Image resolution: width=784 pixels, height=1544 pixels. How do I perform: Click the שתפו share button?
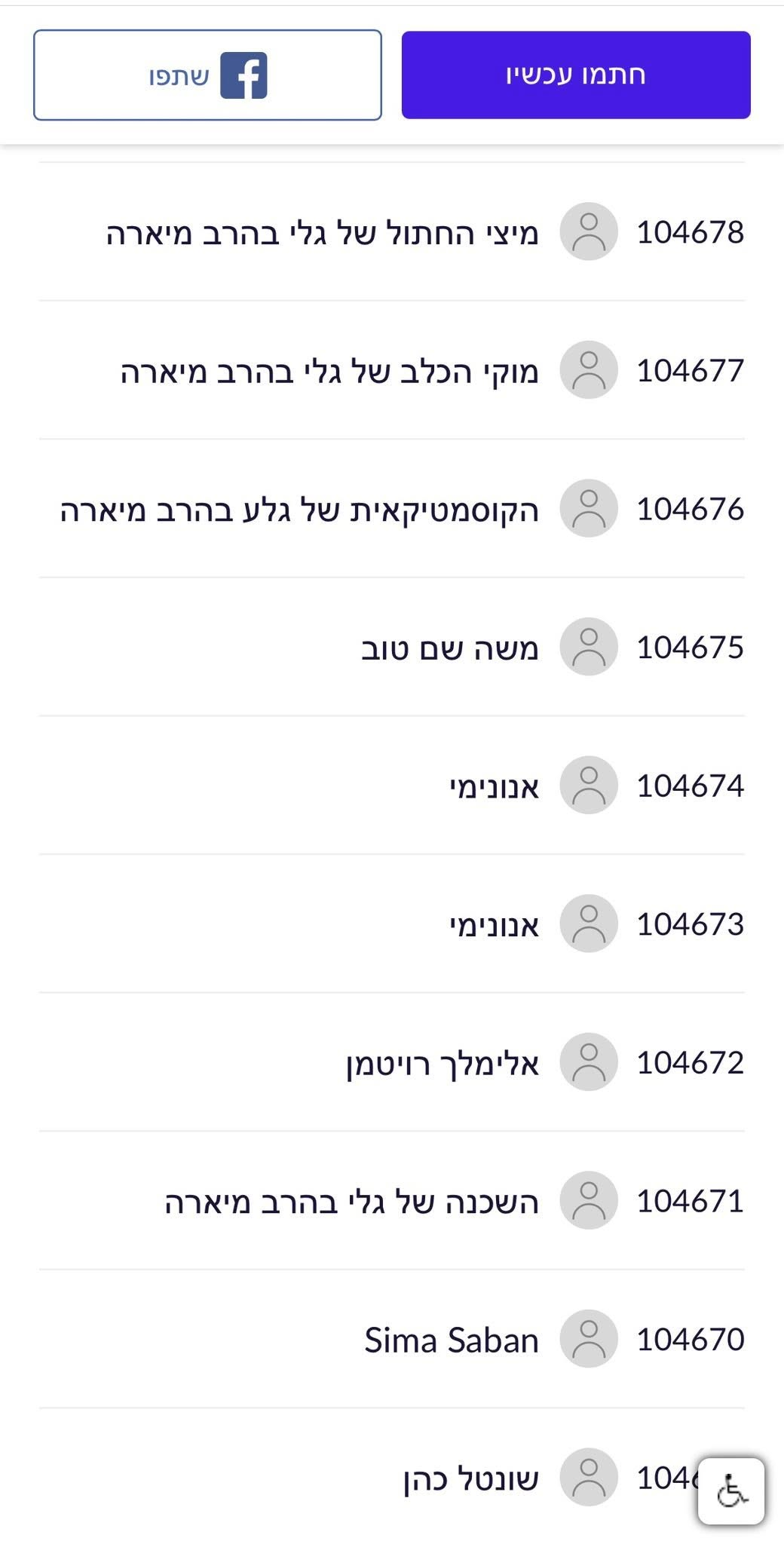pos(209,75)
